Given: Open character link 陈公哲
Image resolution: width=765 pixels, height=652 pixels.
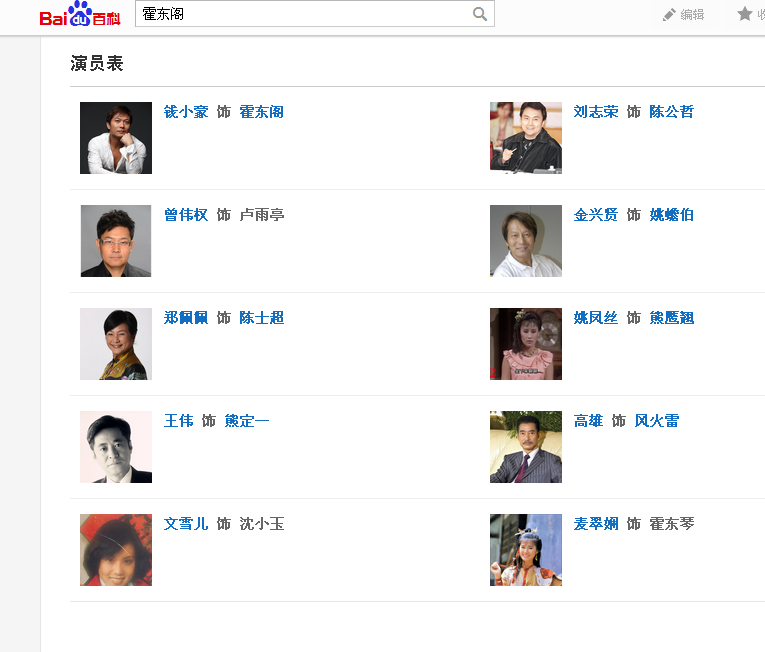Looking at the screenshot, I should pyautogui.click(x=671, y=112).
